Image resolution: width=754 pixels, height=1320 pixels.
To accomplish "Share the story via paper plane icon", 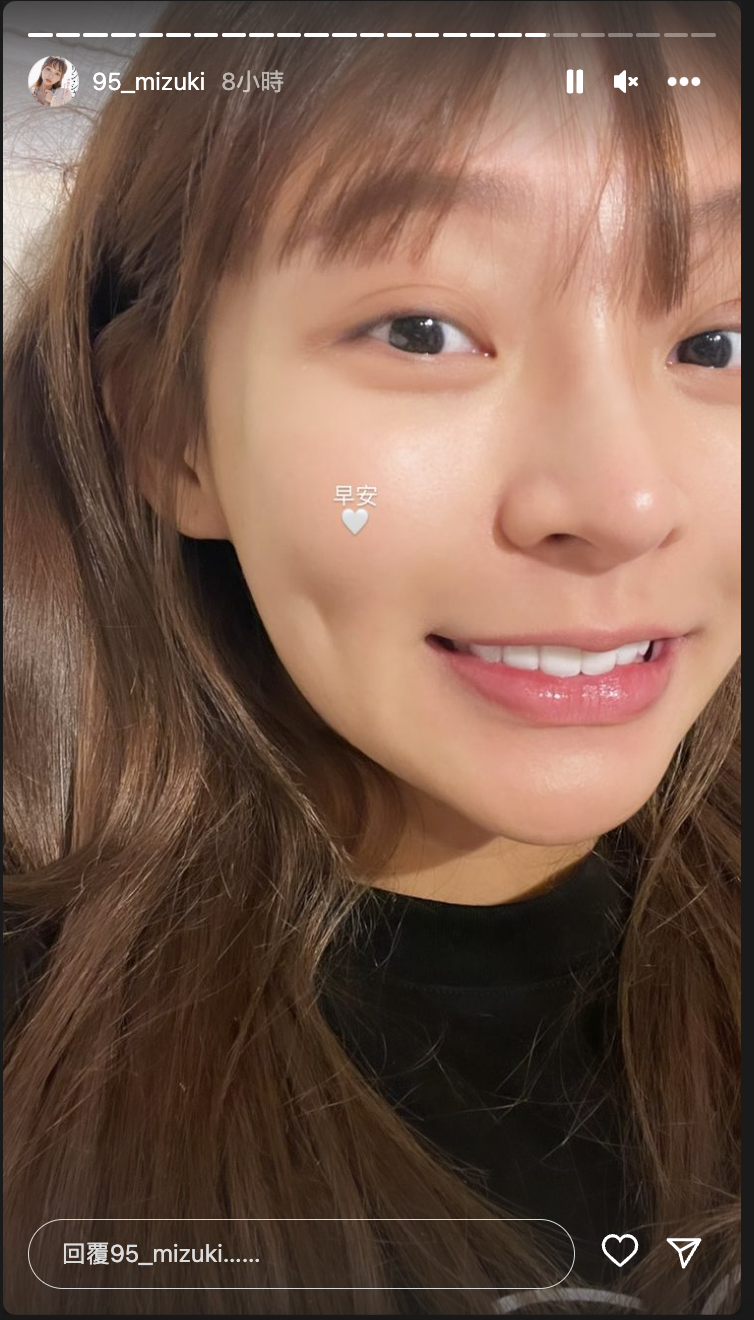I will [x=684, y=1252].
